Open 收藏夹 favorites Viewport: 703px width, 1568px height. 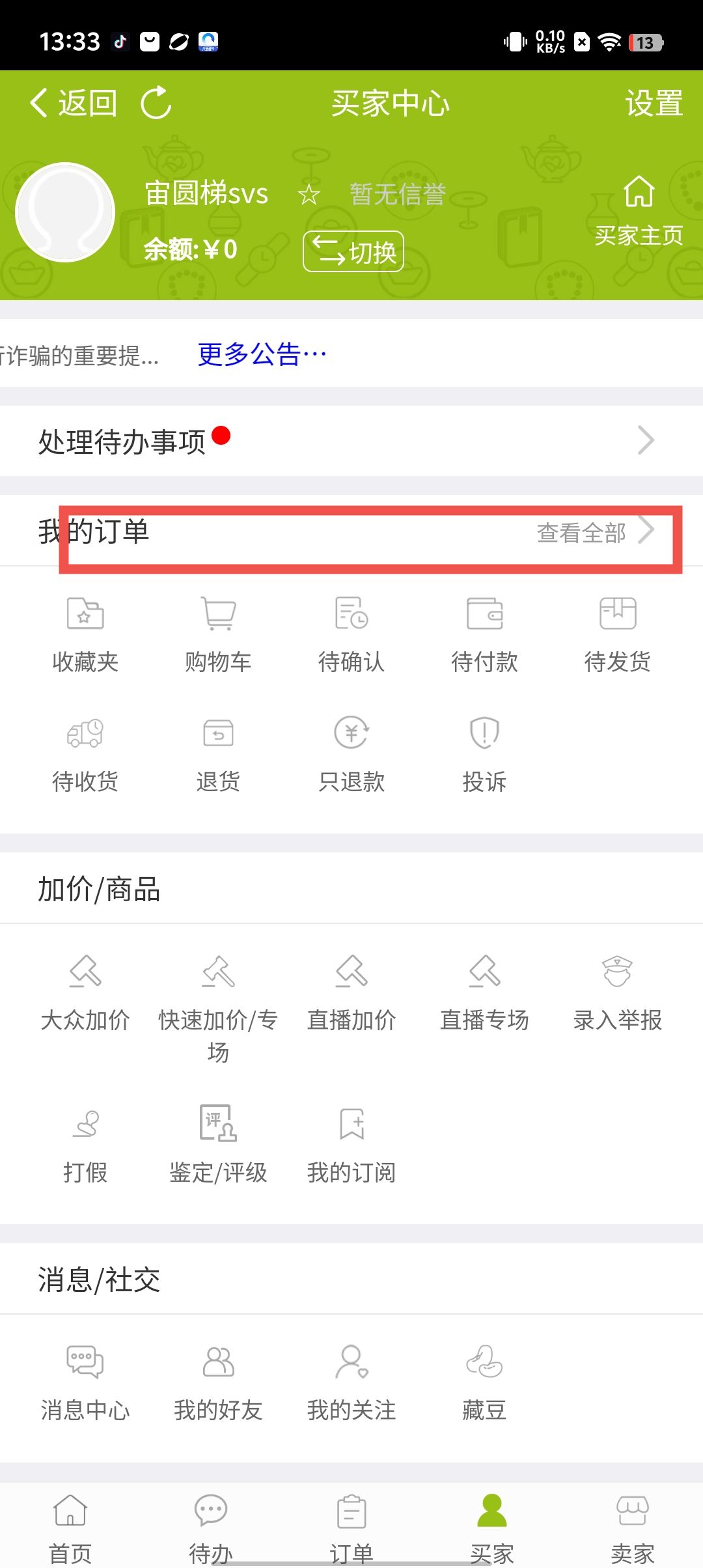click(85, 633)
